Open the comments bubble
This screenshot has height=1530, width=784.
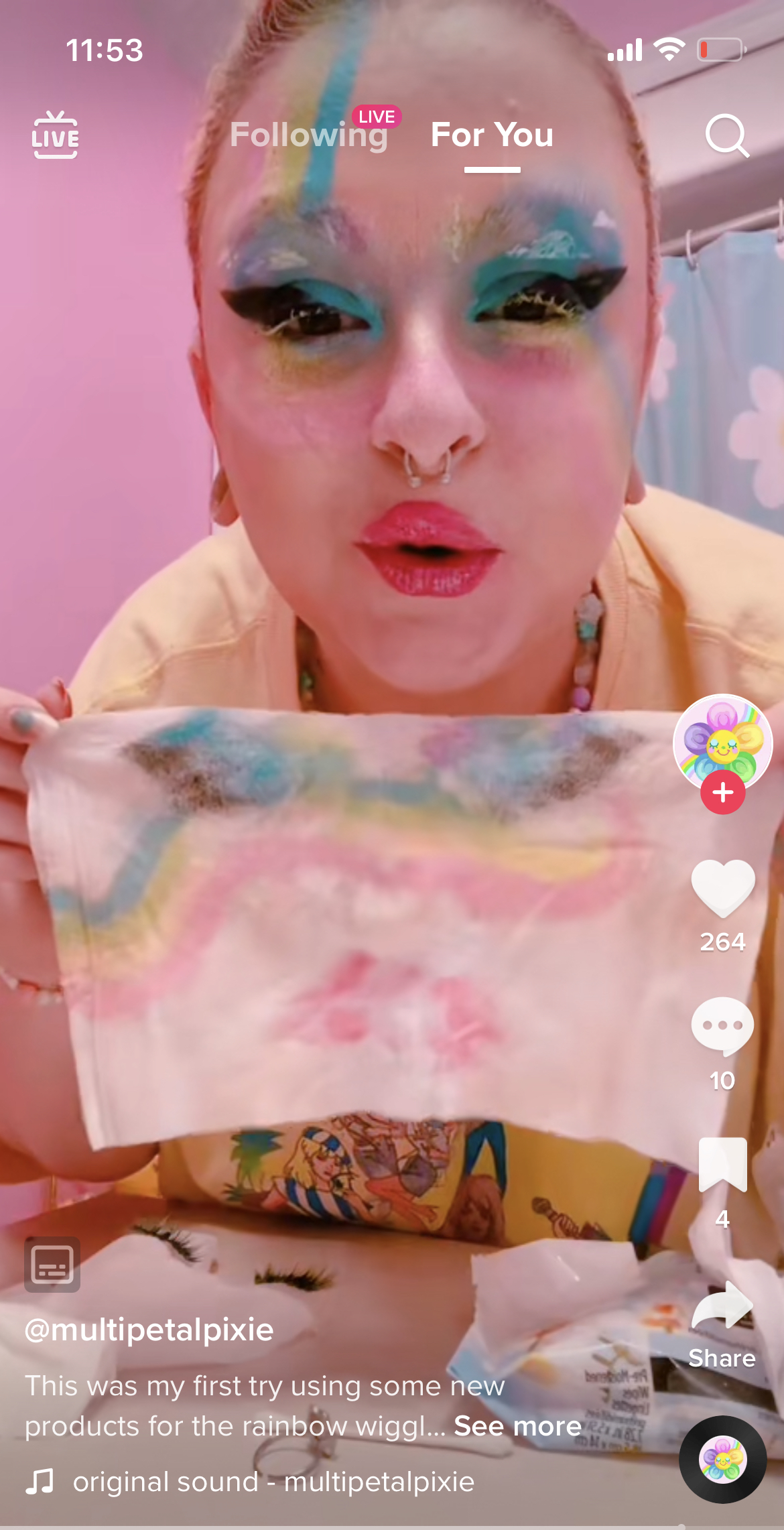[x=722, y=1027]
